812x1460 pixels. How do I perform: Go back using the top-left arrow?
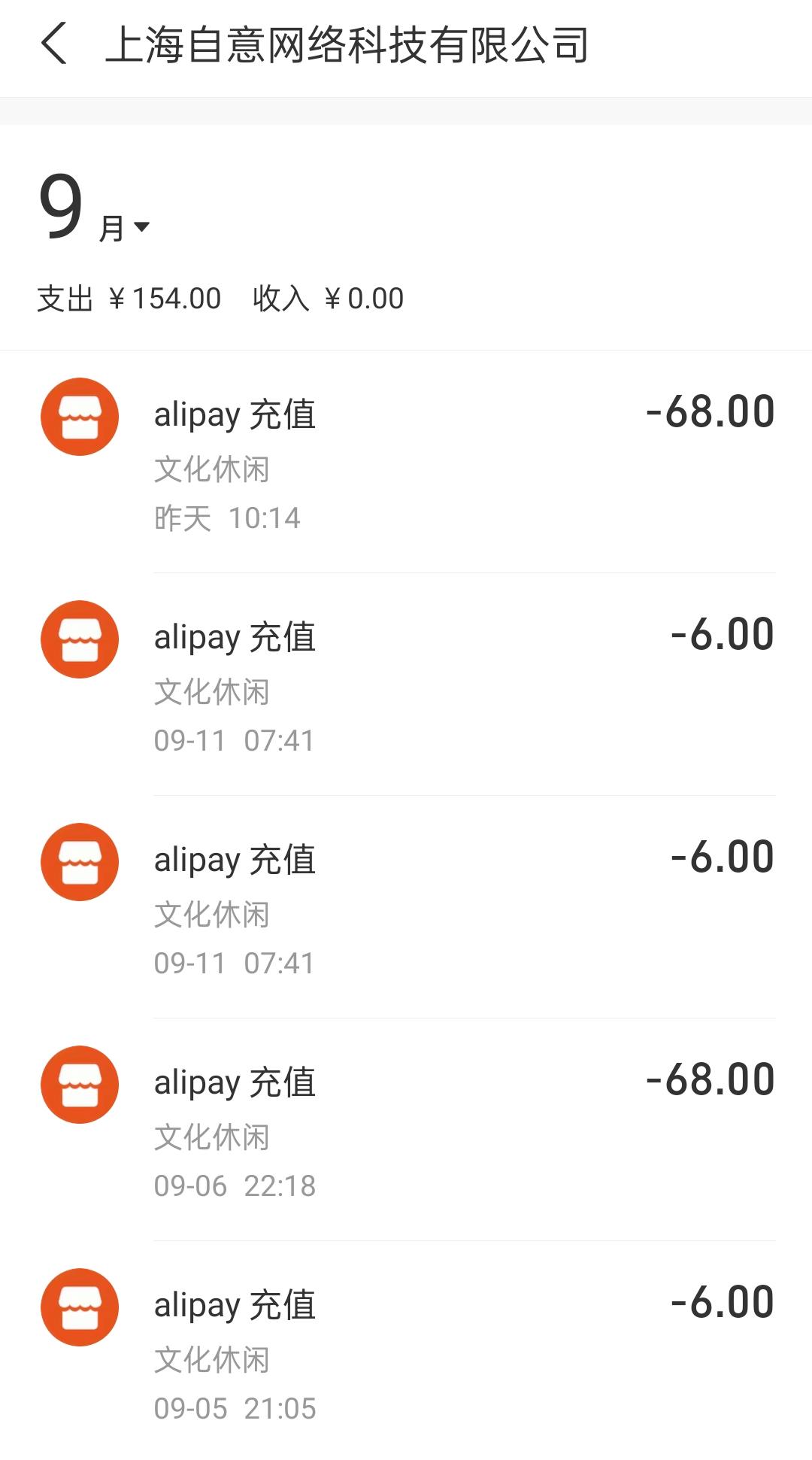54,44
